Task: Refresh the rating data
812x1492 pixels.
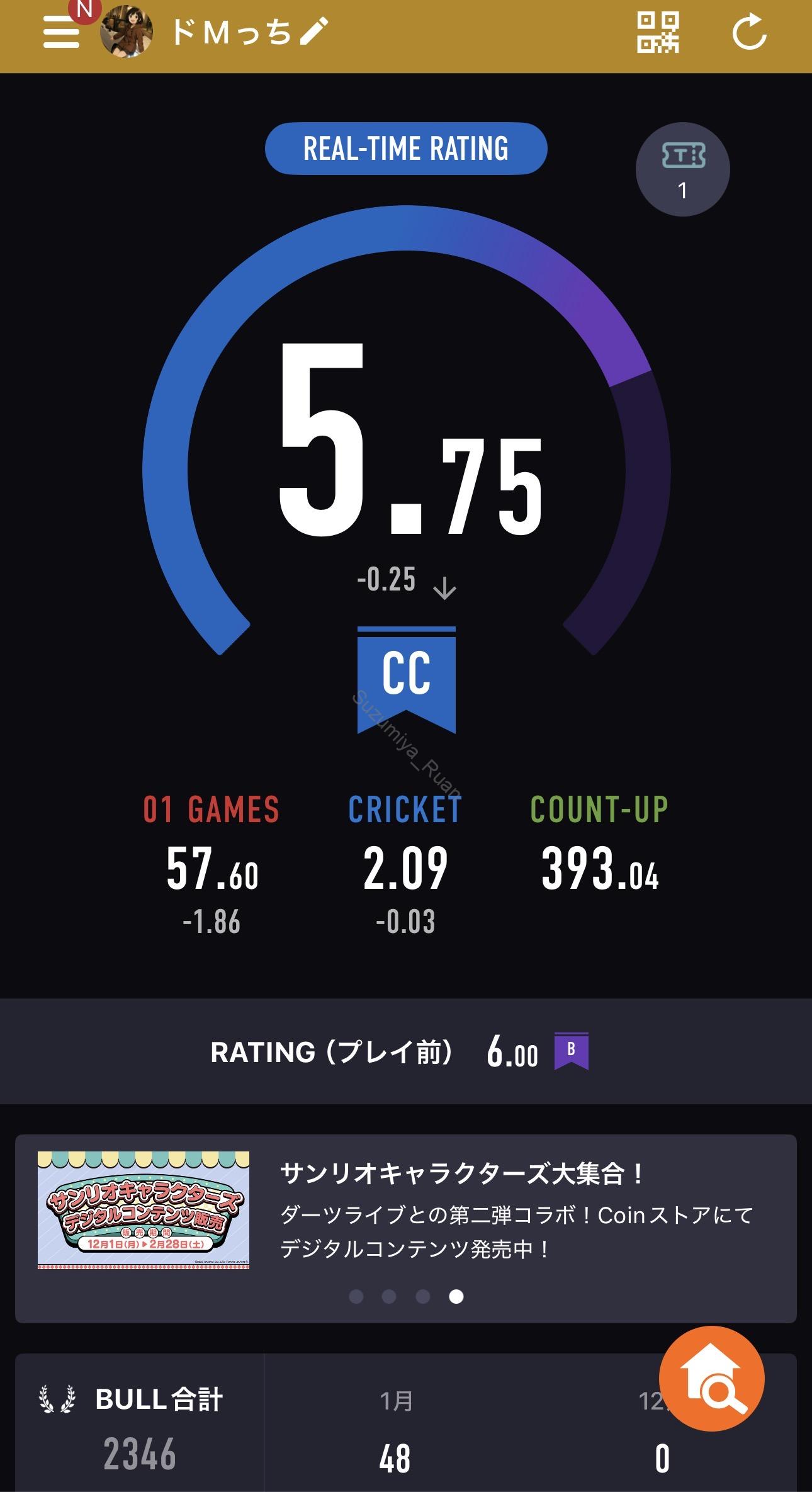Action: [749, 32]
